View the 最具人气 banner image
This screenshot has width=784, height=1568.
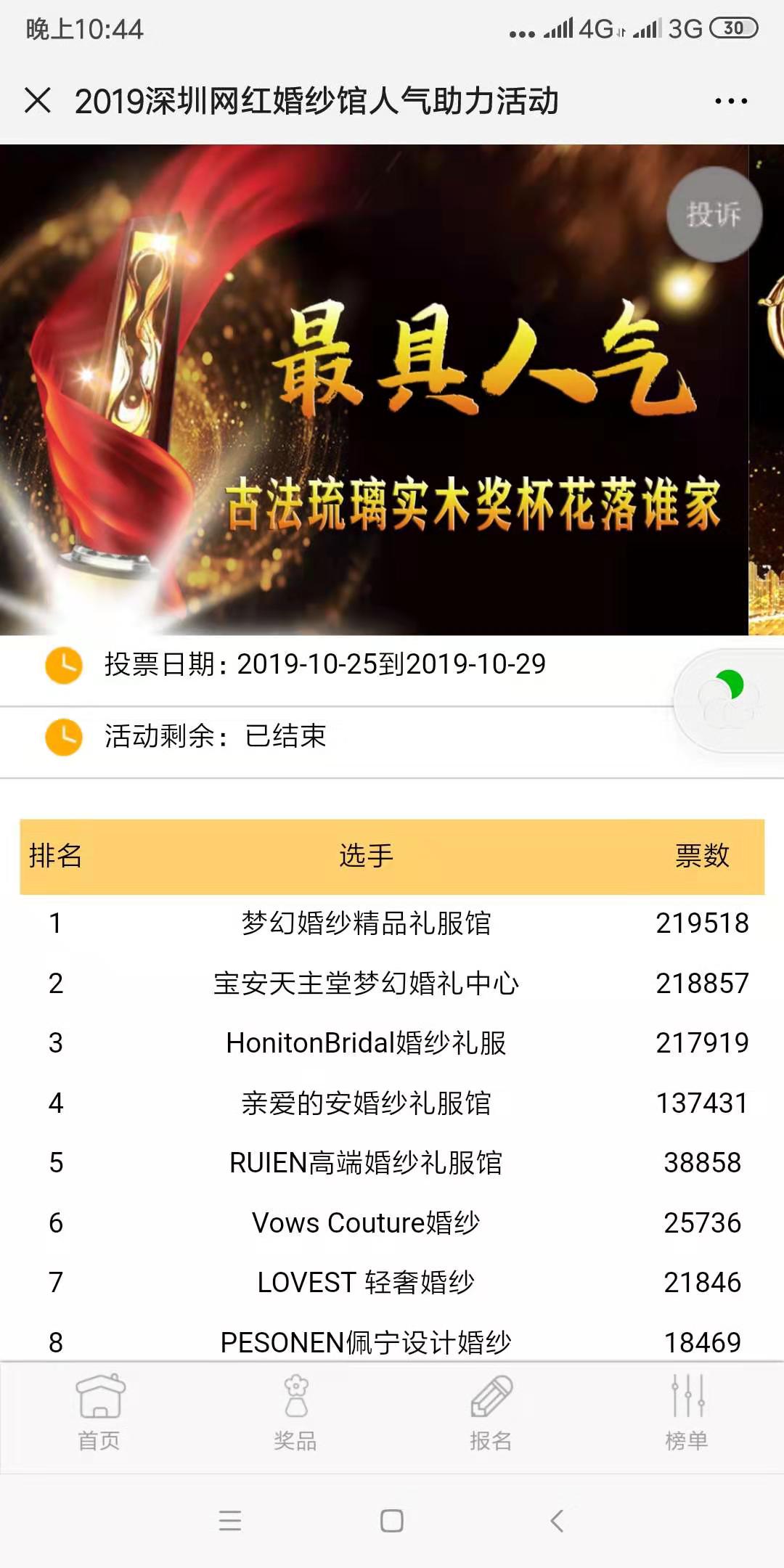click(x=374, y=390)
